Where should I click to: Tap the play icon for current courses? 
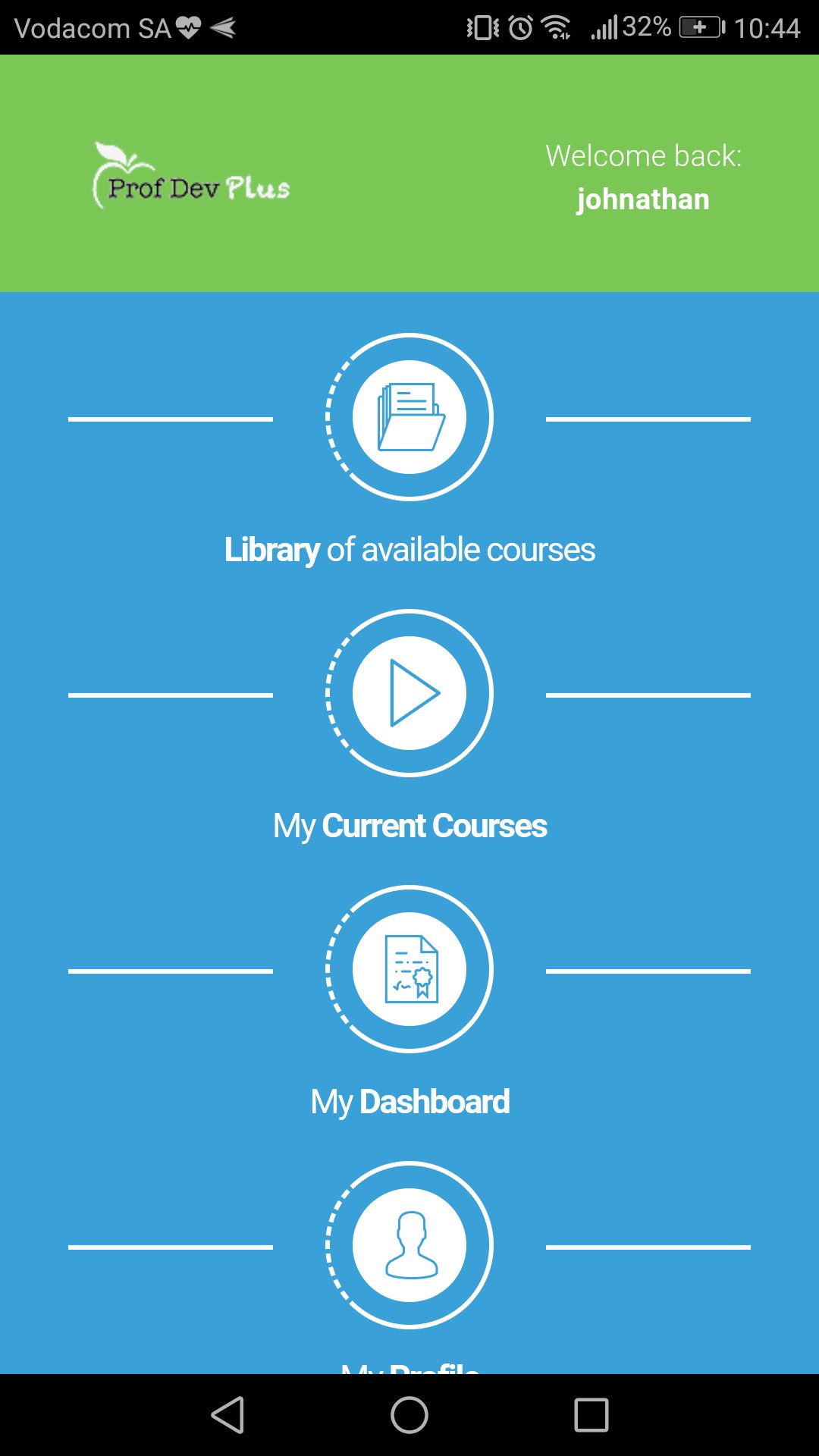409,694
